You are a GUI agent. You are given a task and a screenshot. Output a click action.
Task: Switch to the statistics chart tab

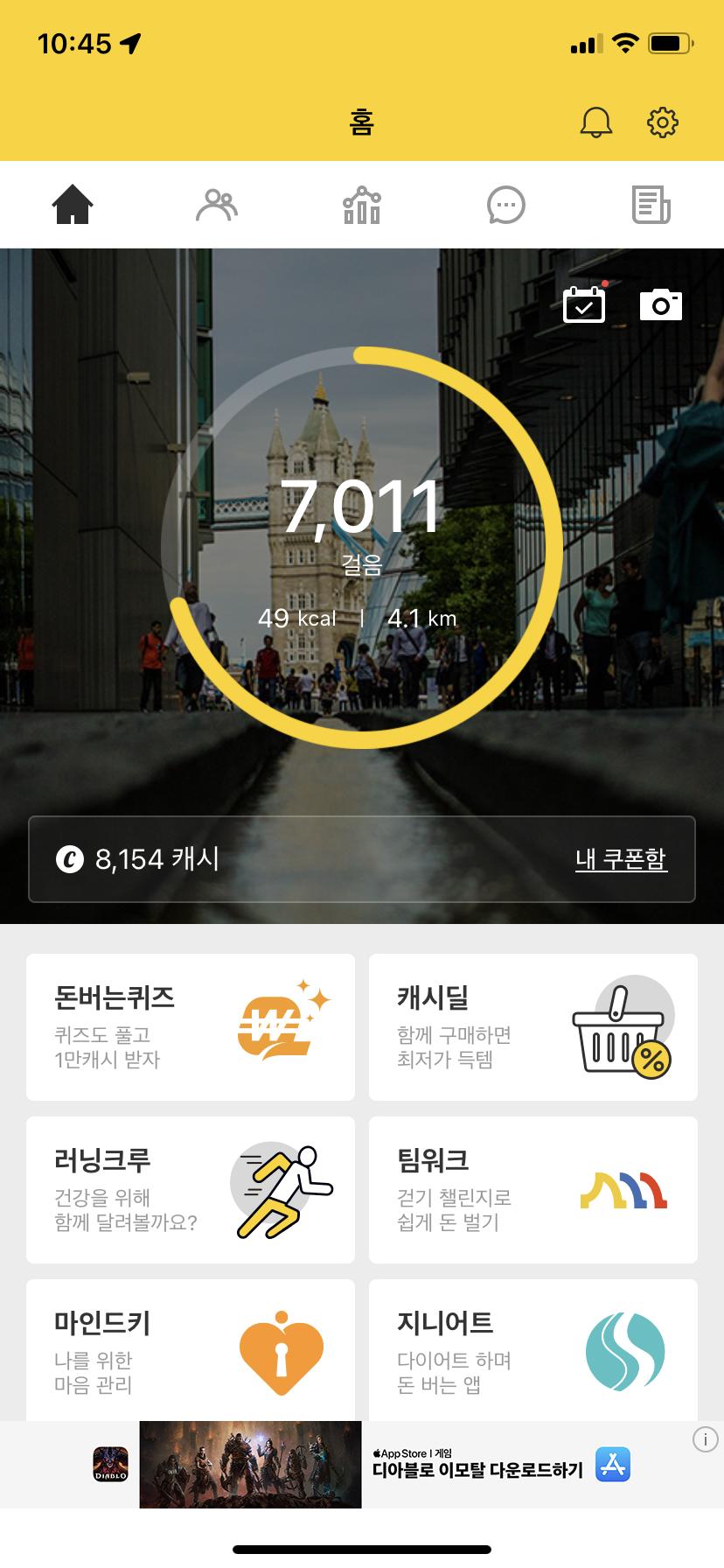362,206
